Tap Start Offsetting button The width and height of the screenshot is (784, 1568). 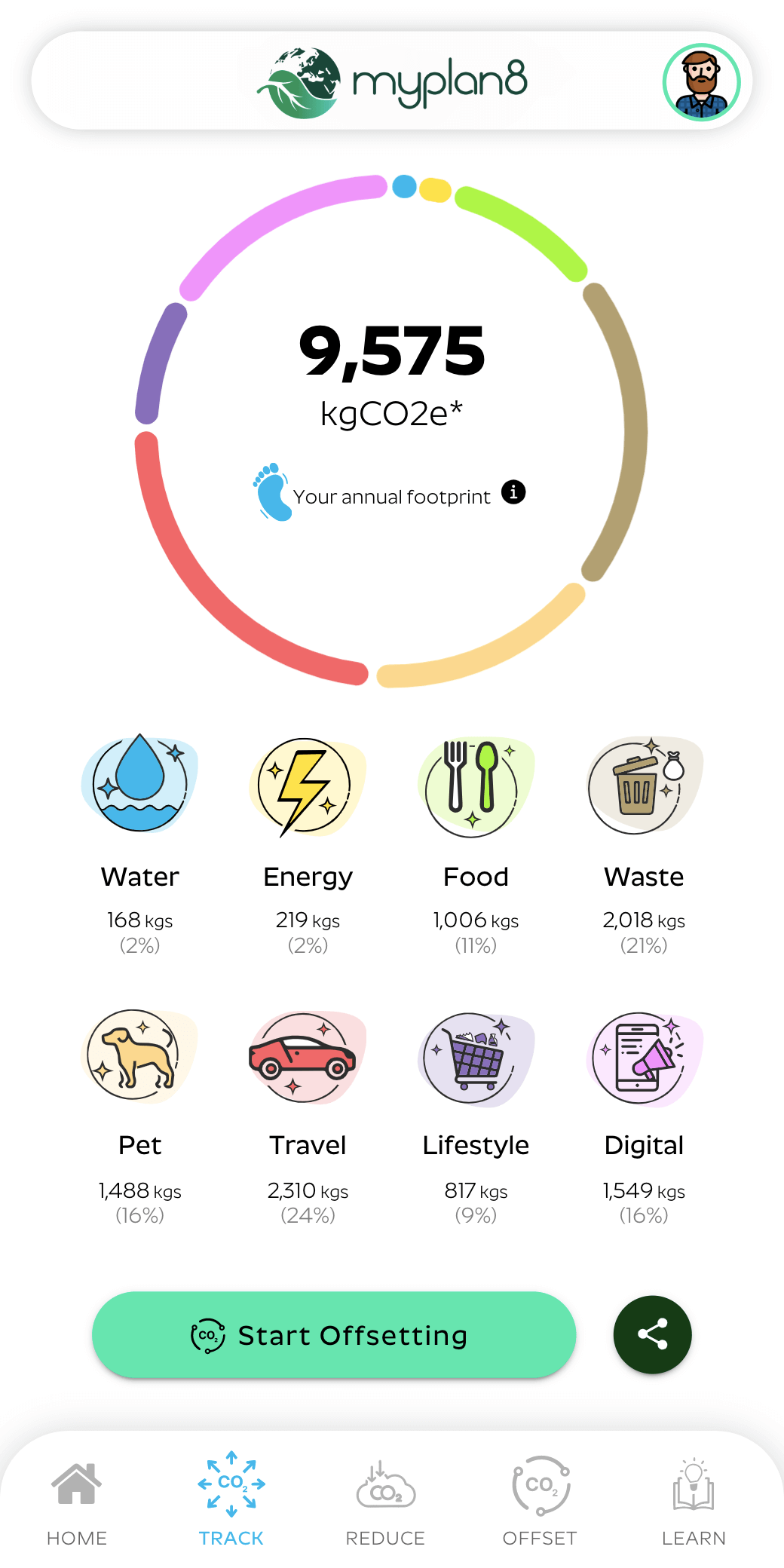point(334,1334)
